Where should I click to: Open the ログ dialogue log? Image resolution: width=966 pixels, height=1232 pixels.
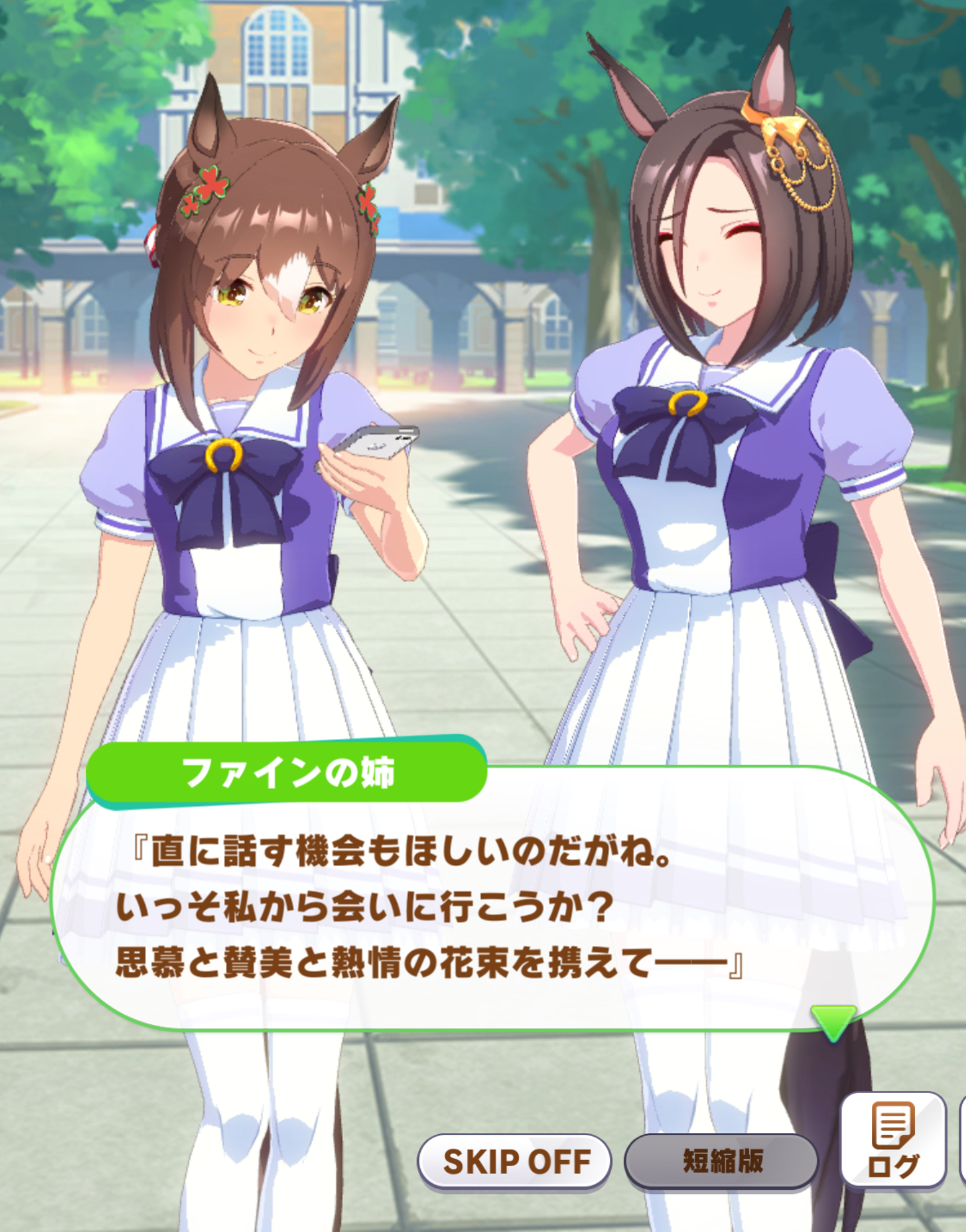point(893,1140)
